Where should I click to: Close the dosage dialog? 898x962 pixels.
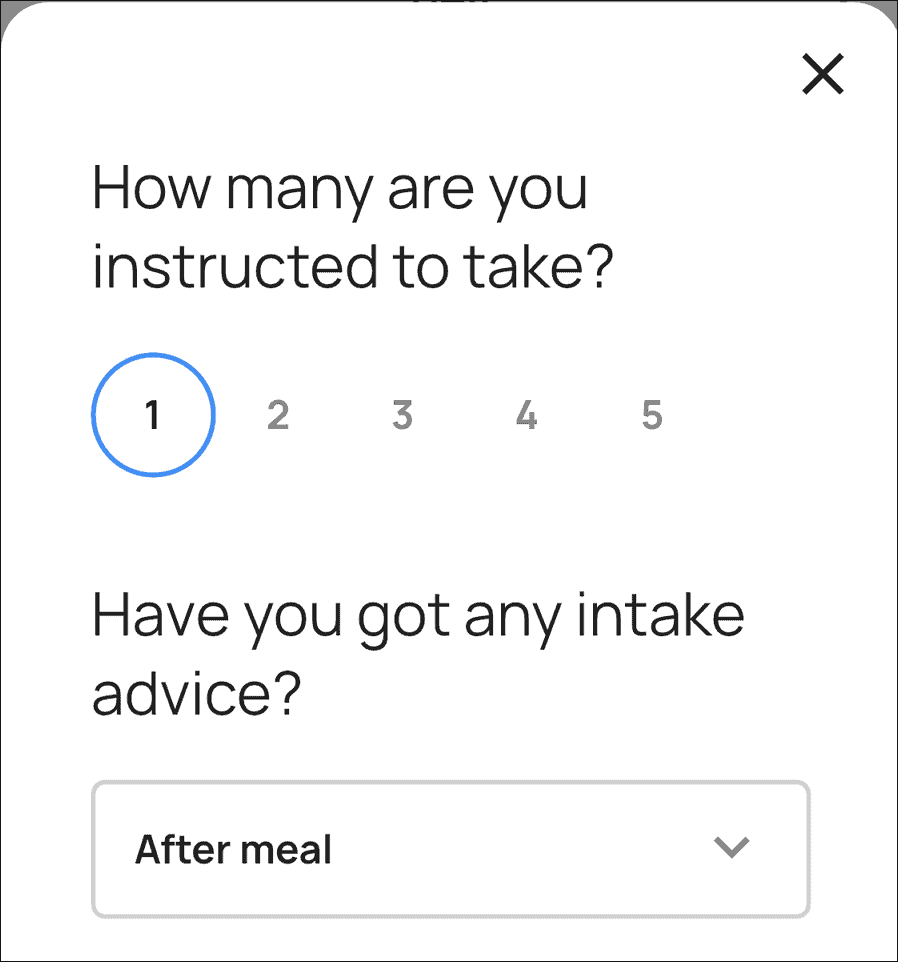click(823, 75)
